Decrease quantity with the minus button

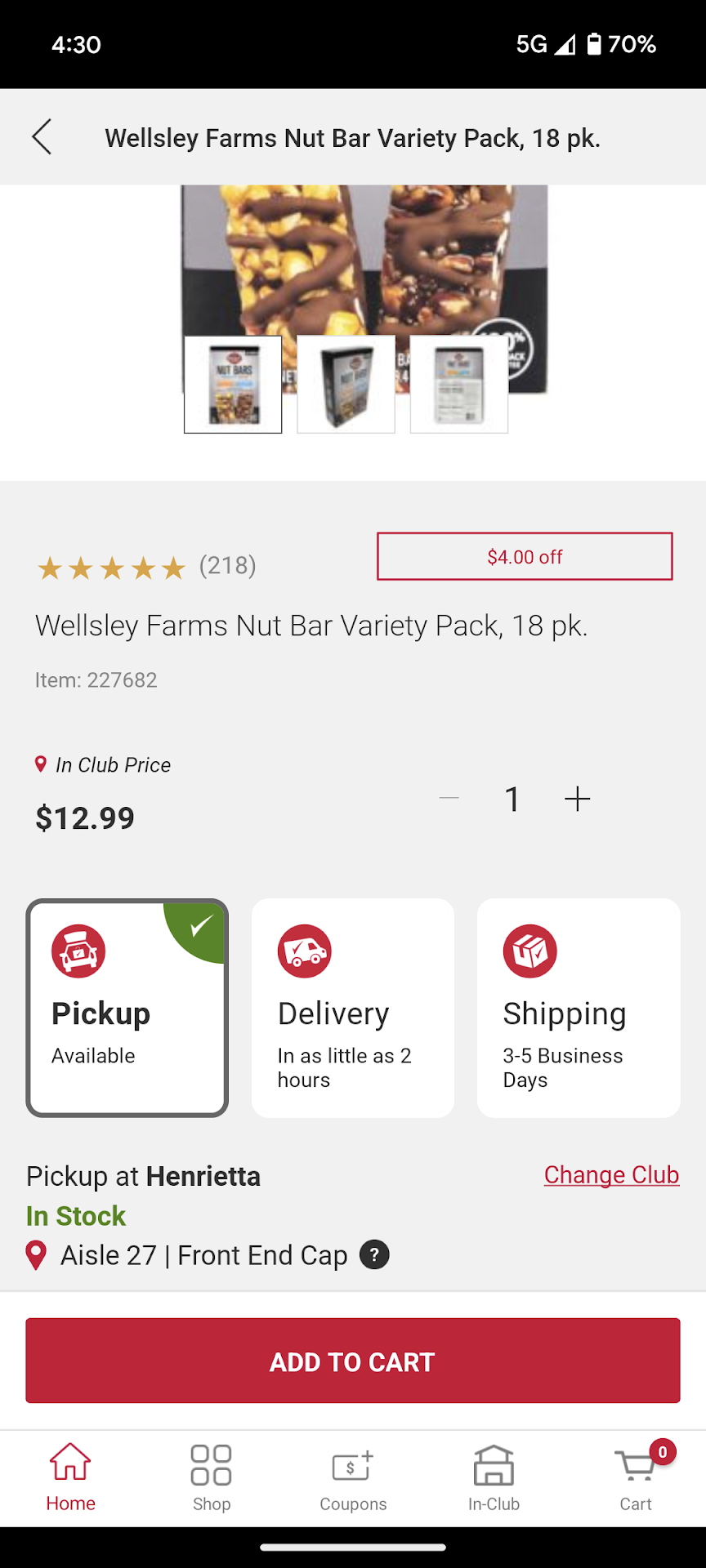tap(449, 799)
